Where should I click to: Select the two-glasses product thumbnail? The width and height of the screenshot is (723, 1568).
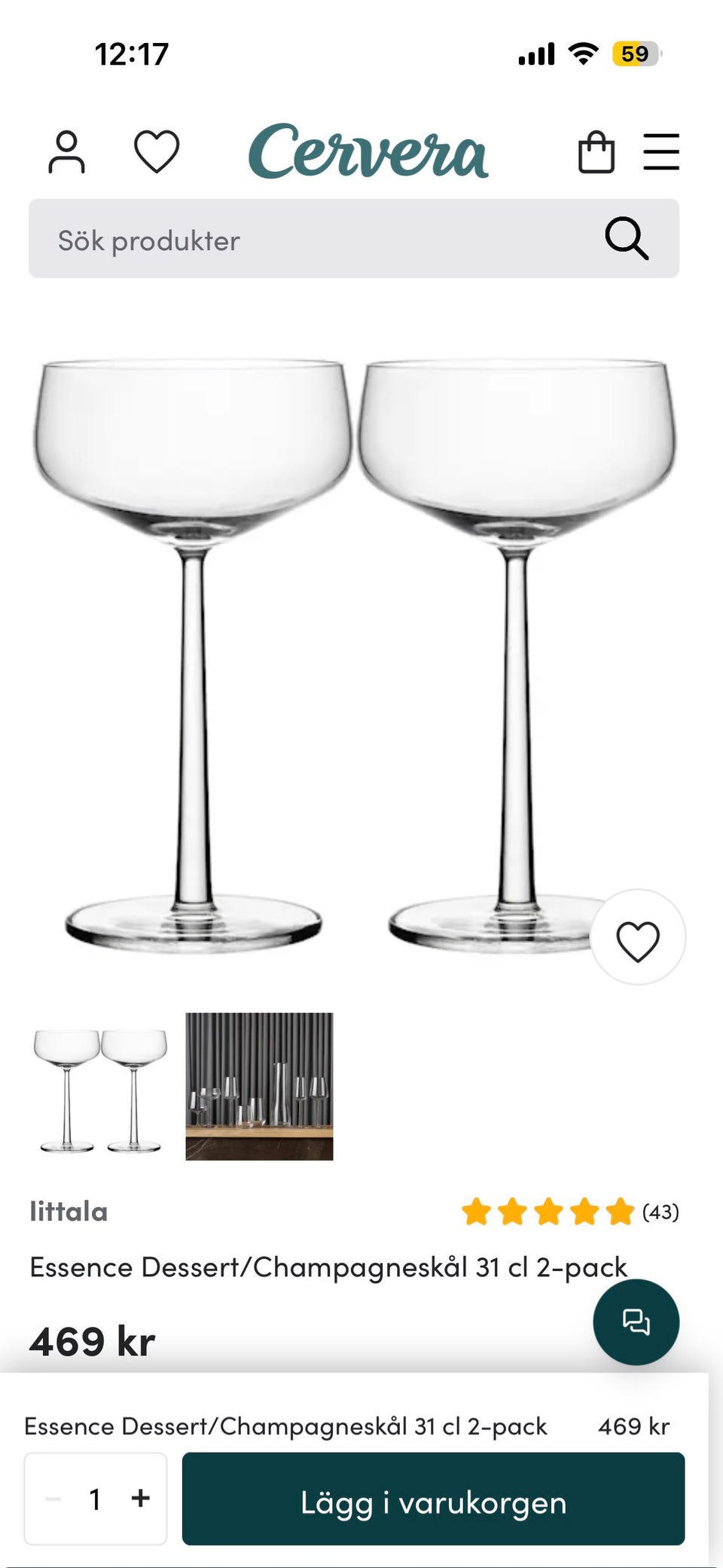click(101, 1087)
